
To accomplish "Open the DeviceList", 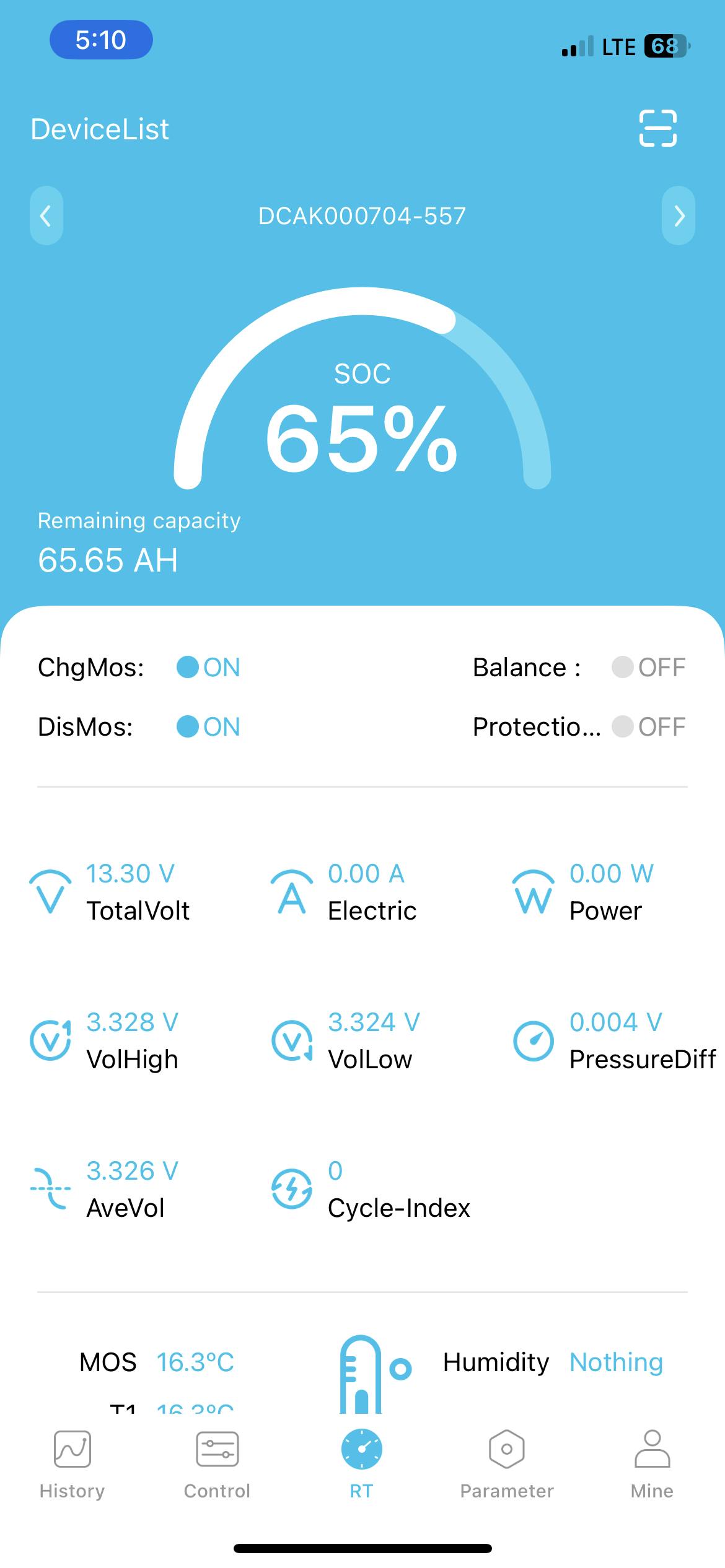I will pyautogui.click(x=100, y=129).
